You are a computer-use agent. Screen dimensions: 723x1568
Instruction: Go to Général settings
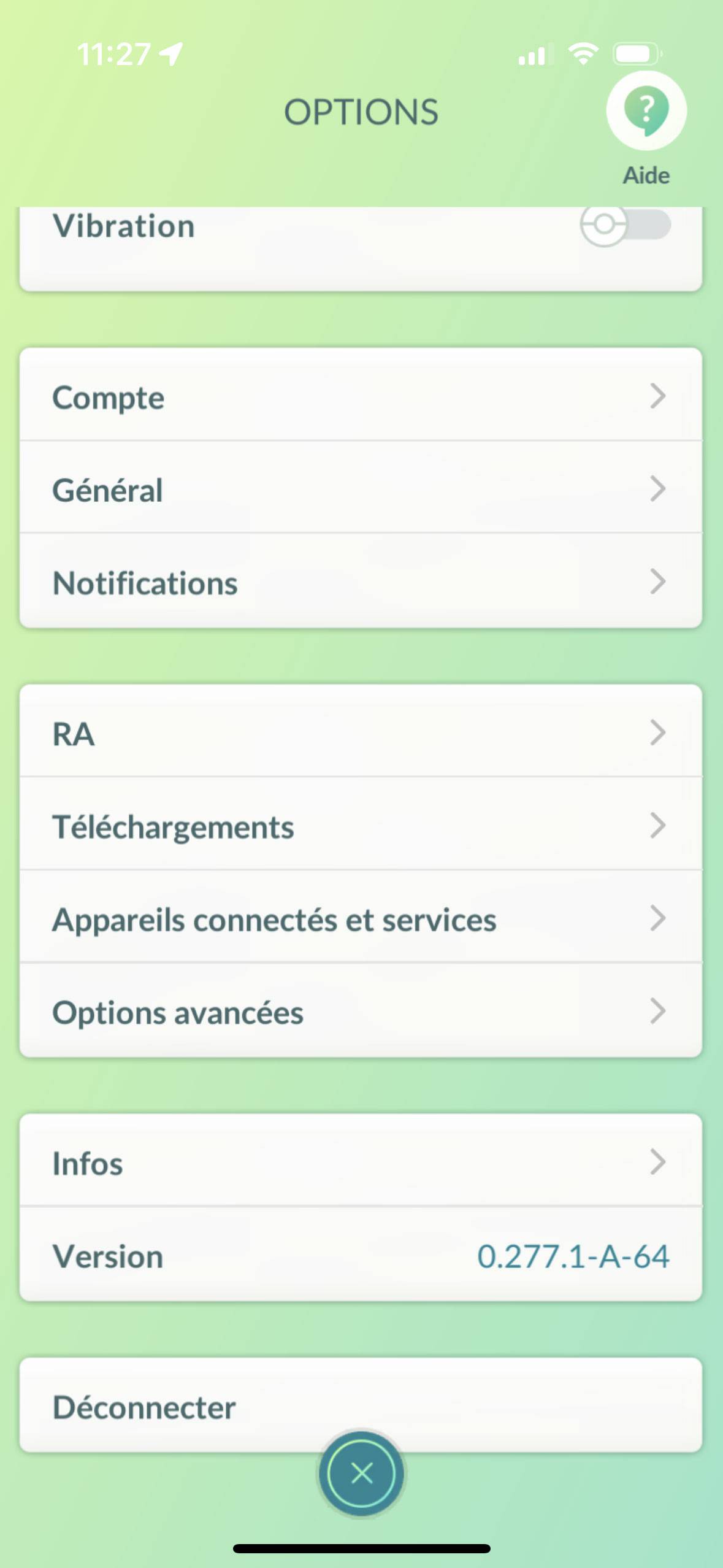click(x=361, y=488)
